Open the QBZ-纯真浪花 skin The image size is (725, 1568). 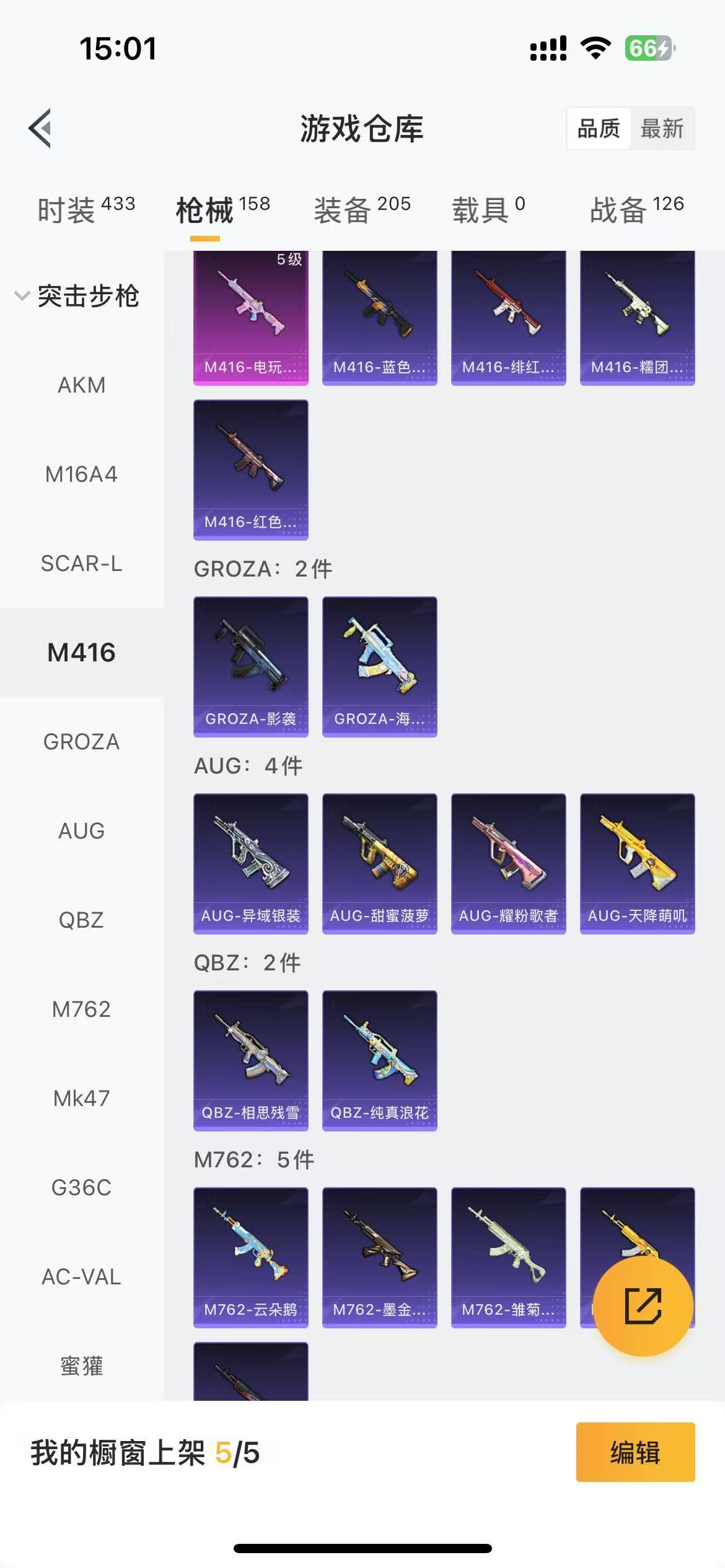(379, 1060)
